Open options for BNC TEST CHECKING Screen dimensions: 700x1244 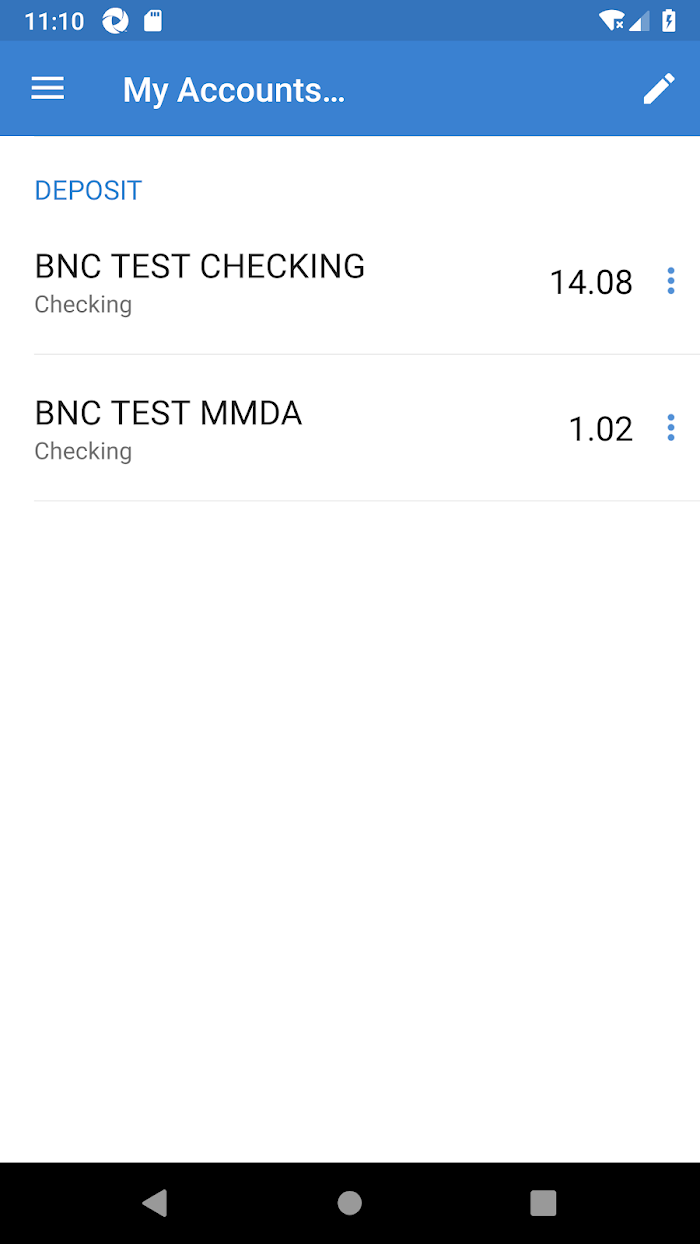click(x=671, y=281)
